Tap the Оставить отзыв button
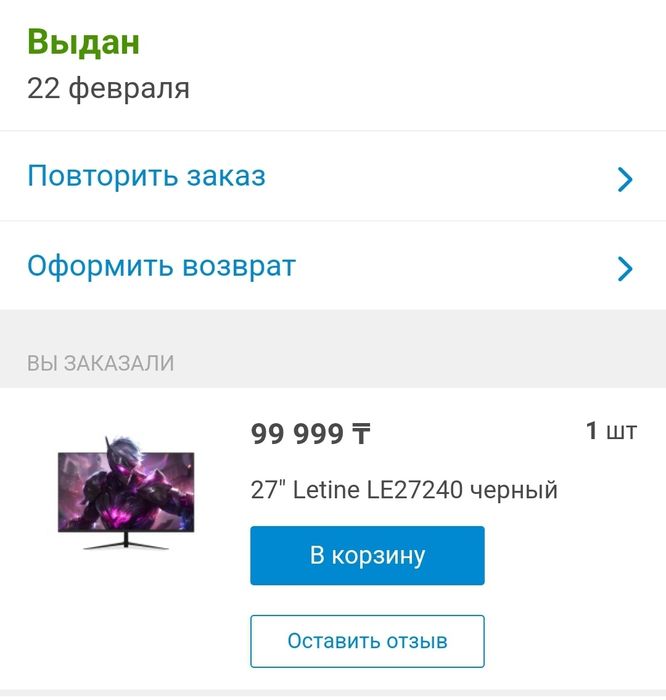The image size is (666, 700). (367, 641)
